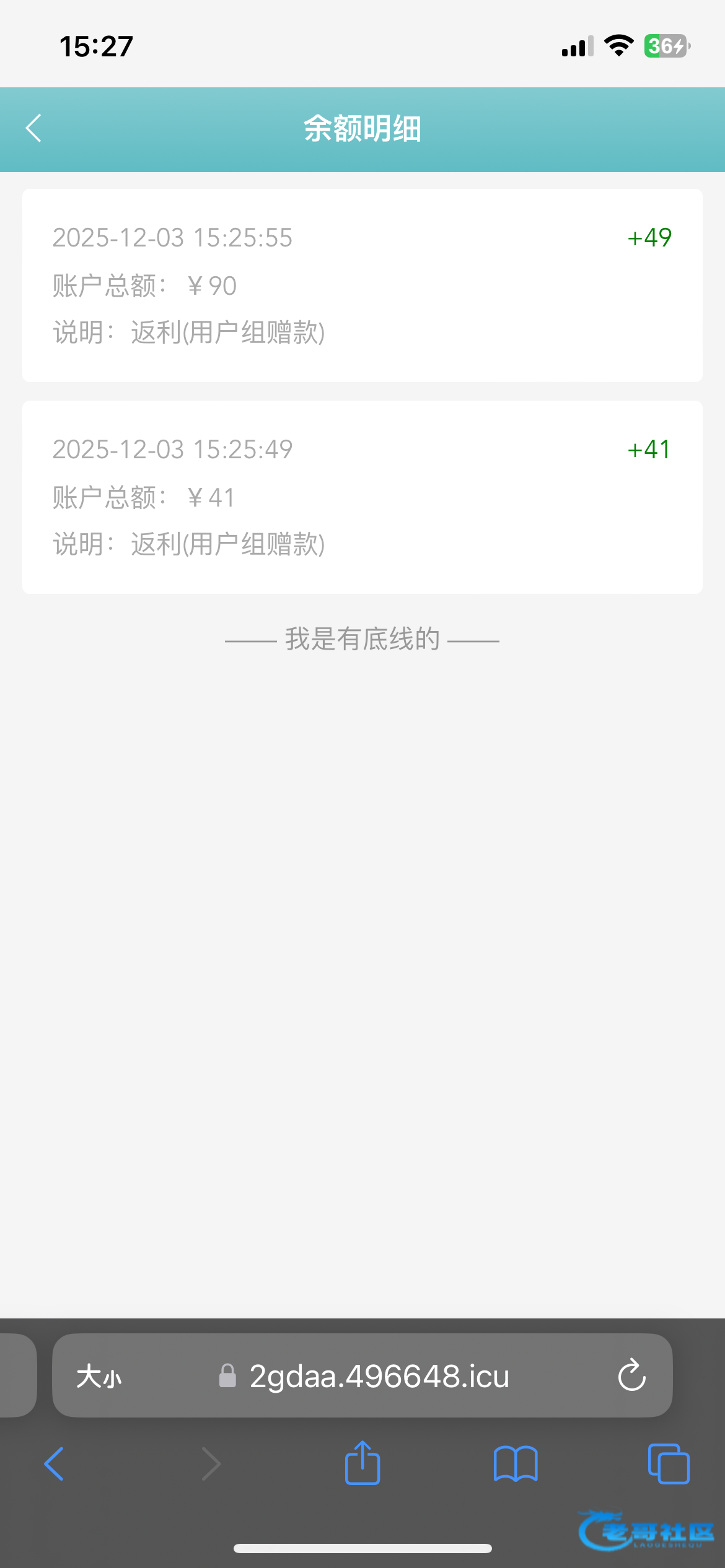Show all open Safari tabs
The image size is (725, 1568).
click(x=668, y=1464)
